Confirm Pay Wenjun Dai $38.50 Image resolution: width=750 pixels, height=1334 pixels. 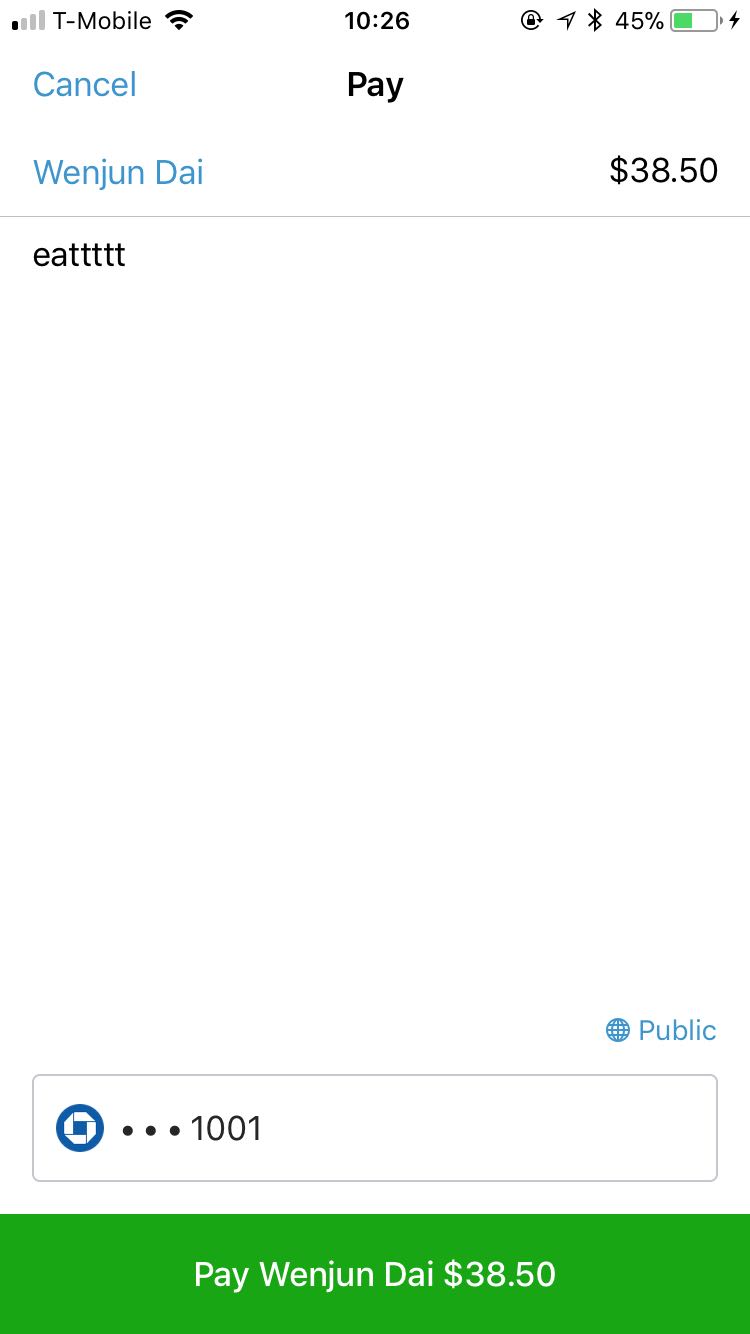375,1274
